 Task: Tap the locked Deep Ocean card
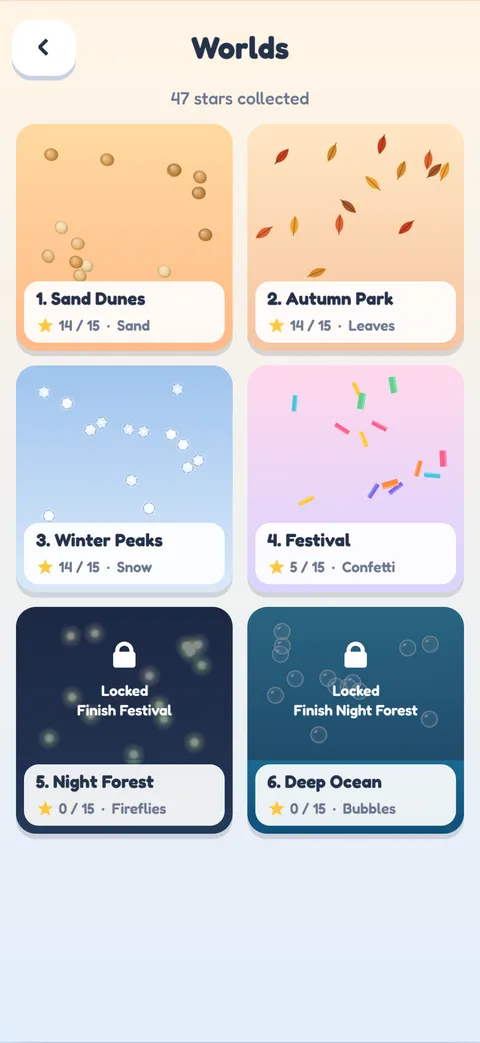(x=356, y=720)
